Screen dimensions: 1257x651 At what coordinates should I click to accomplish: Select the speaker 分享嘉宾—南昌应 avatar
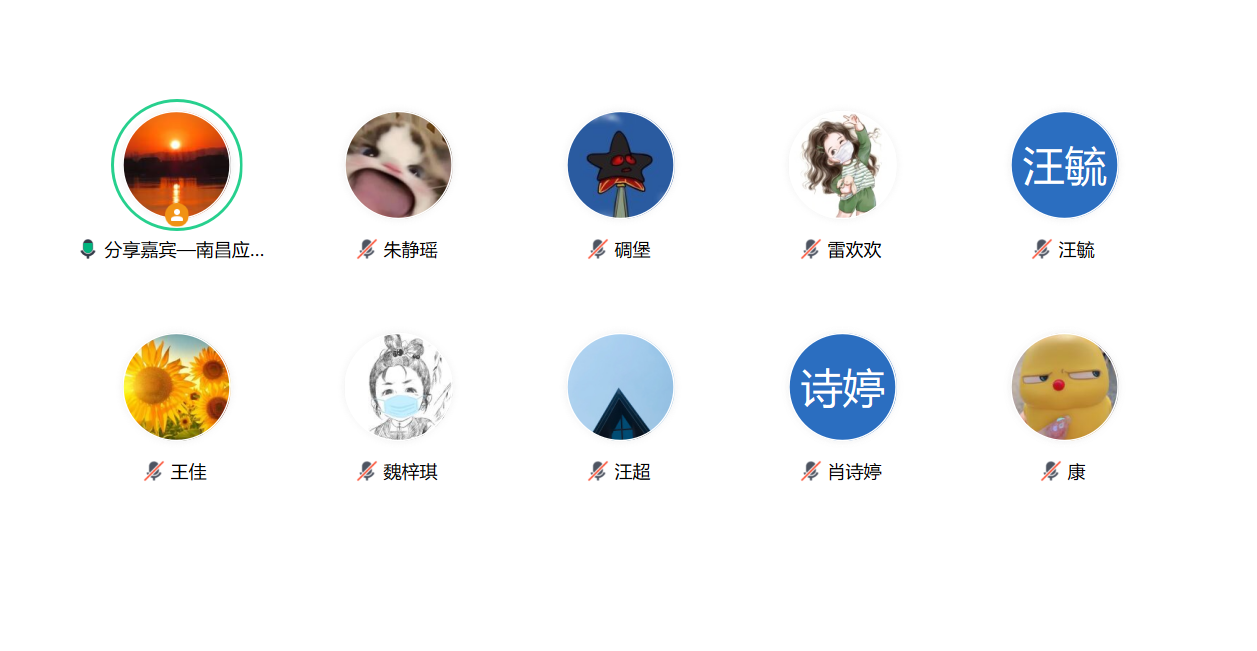pos(177,165)
